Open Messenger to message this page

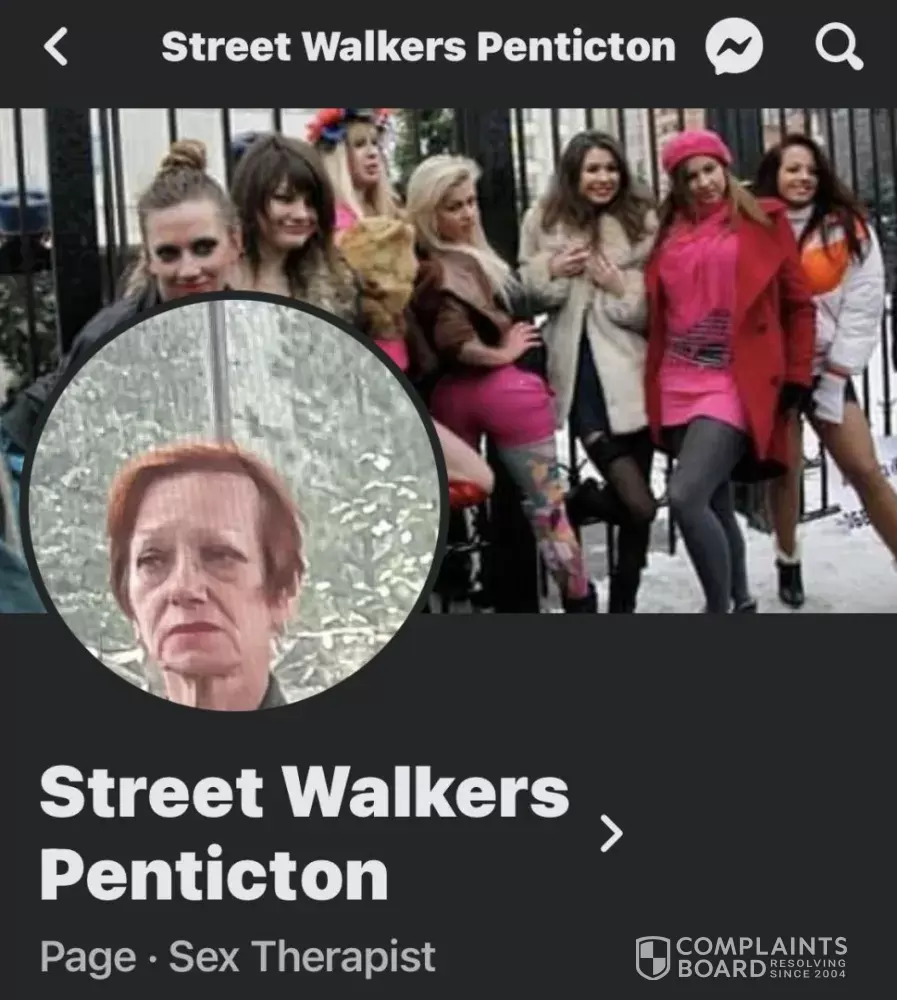click(x=734, y=47)
